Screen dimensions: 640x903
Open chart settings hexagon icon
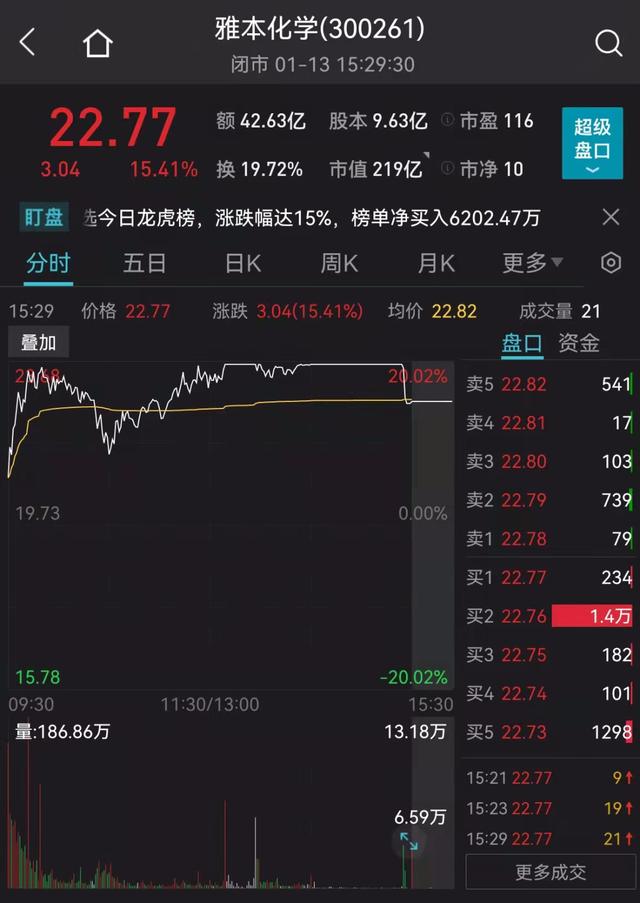pyautogui.click(x=610, y=264)
